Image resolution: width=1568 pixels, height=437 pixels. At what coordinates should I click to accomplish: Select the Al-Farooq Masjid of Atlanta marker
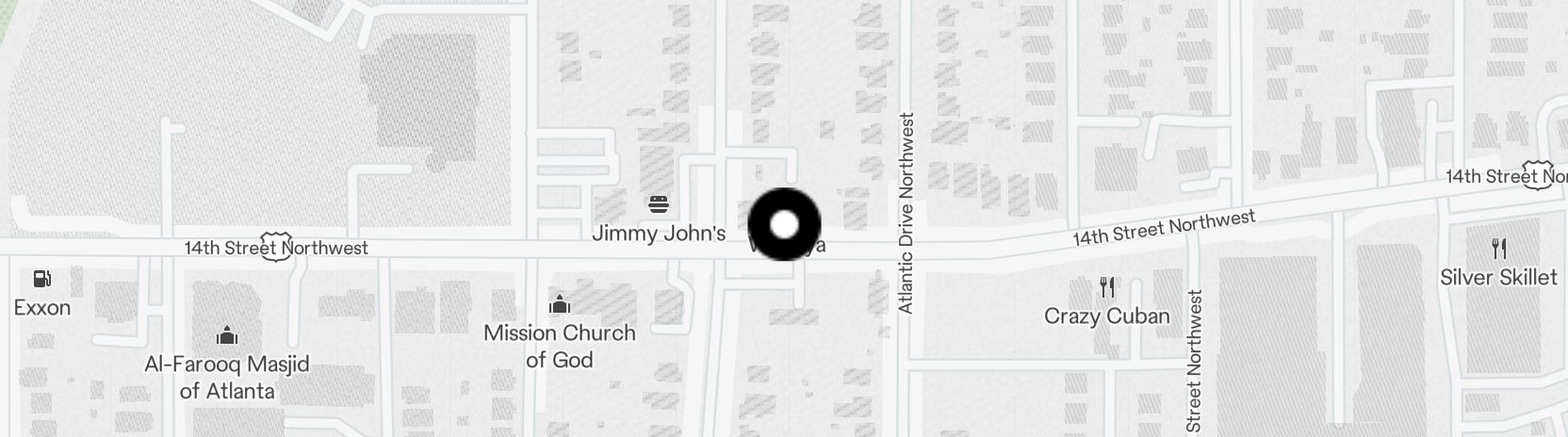226,335
